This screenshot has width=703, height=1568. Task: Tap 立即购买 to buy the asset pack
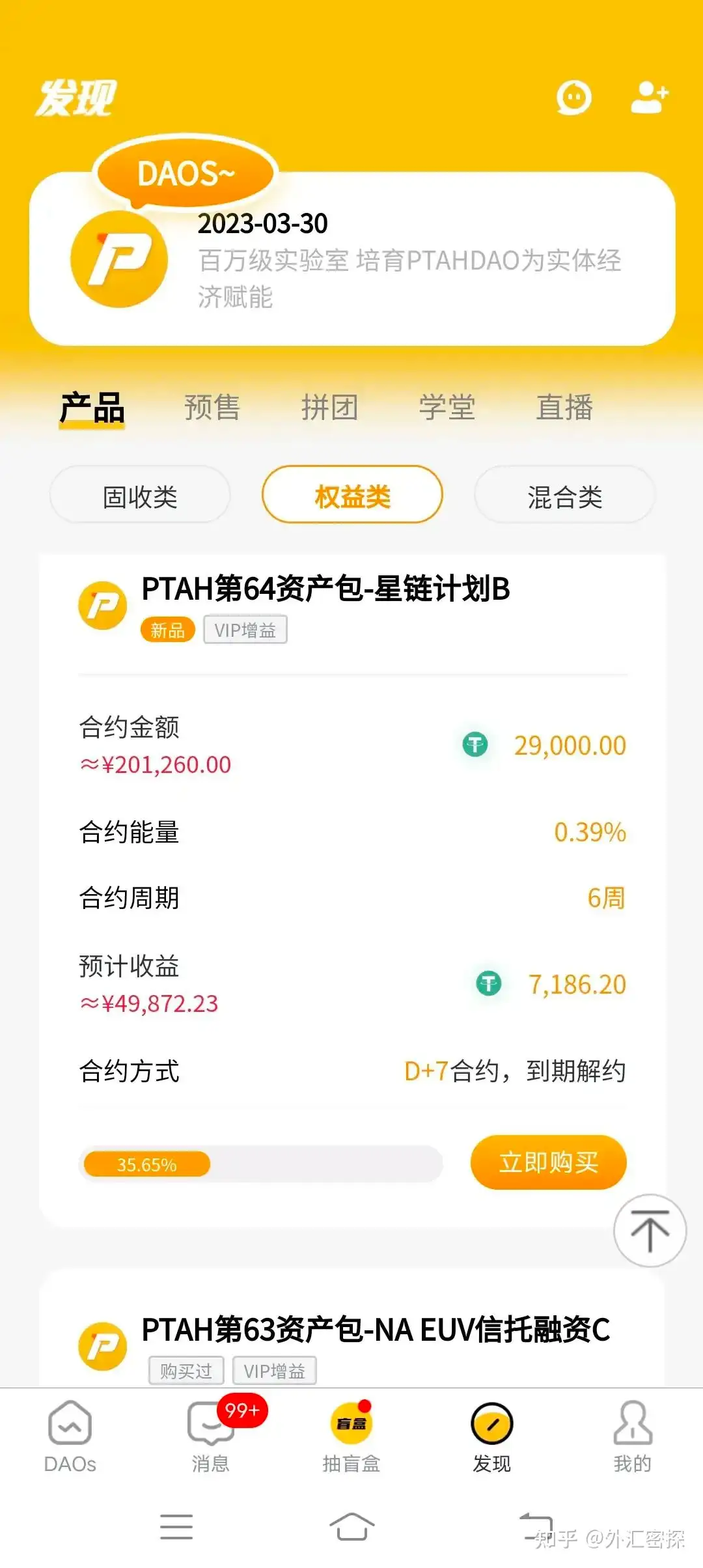(548, 1162)
